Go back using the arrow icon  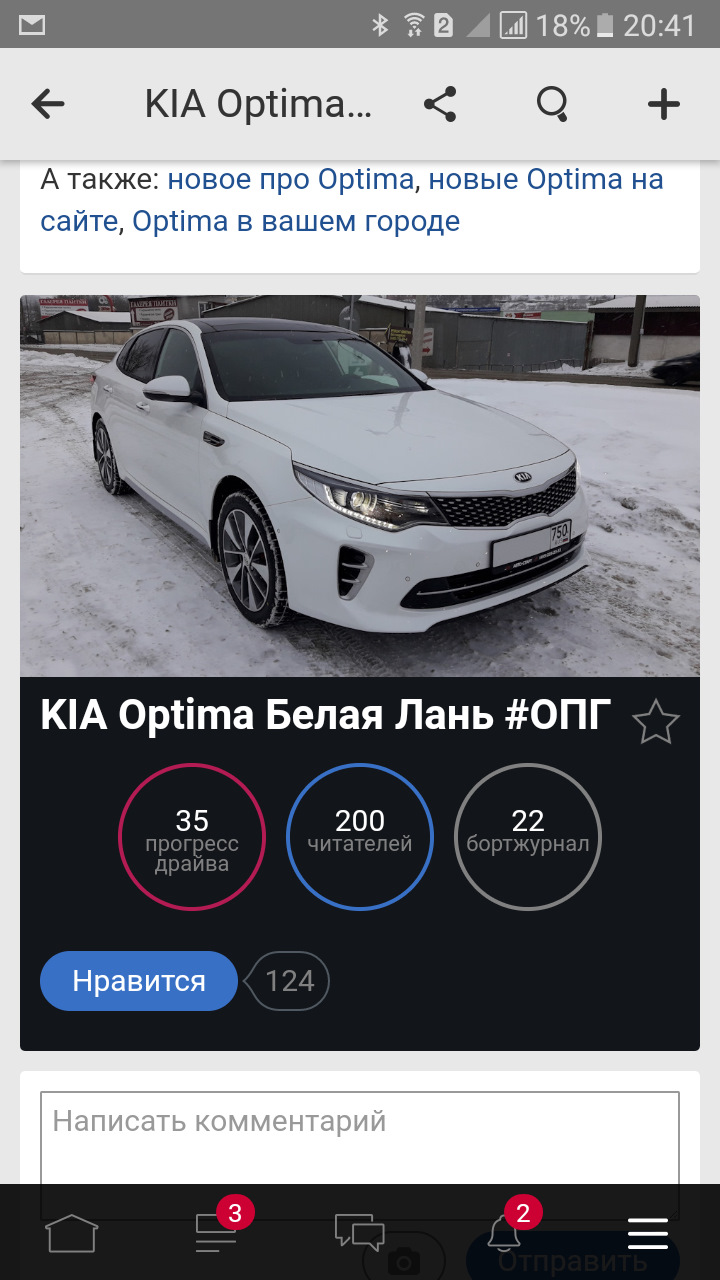point(48,103)
